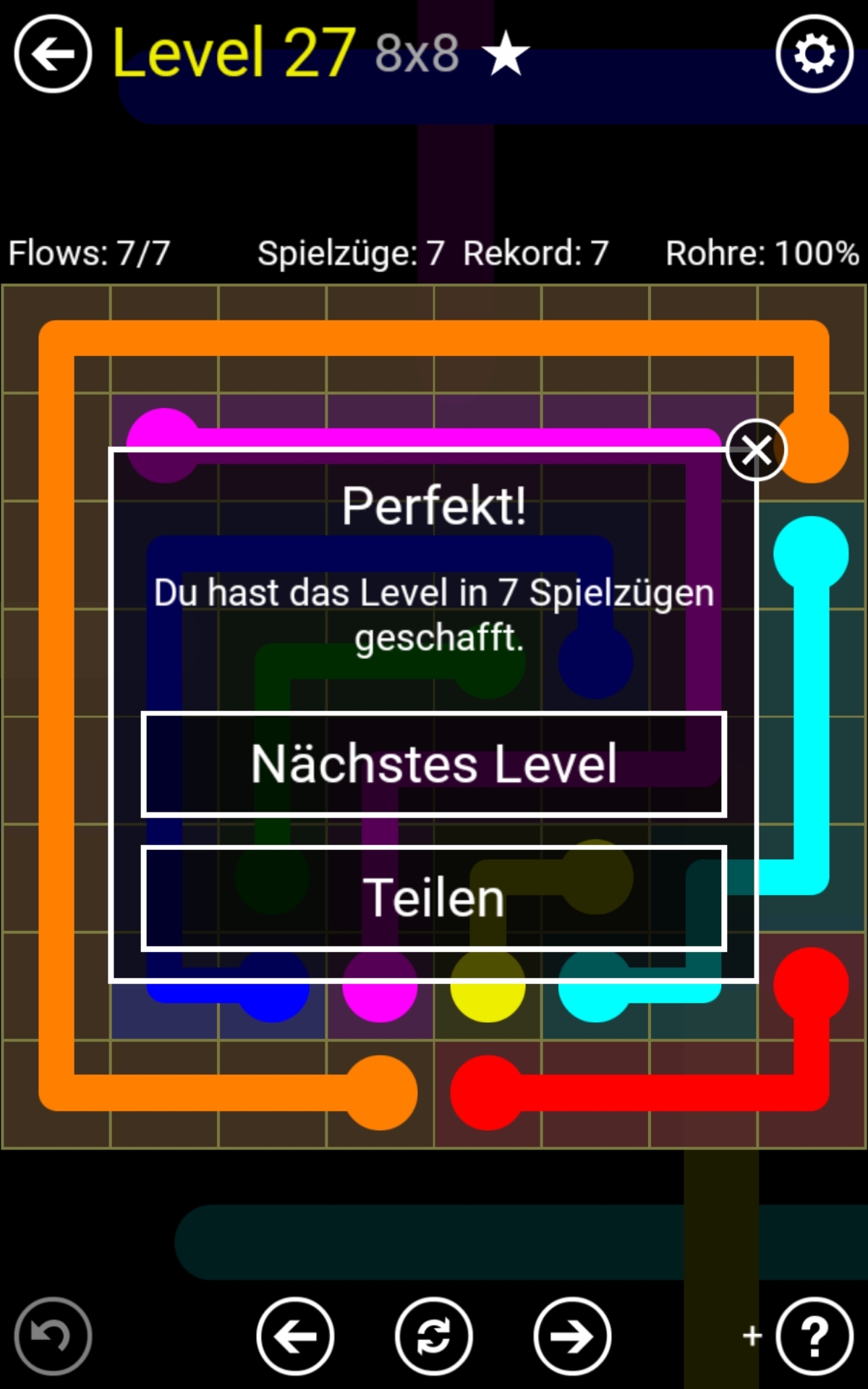The image size is (868, 1389).
Task: Tap Nächstes Level button
Action: pyautogui.click(x=434, y=765)
